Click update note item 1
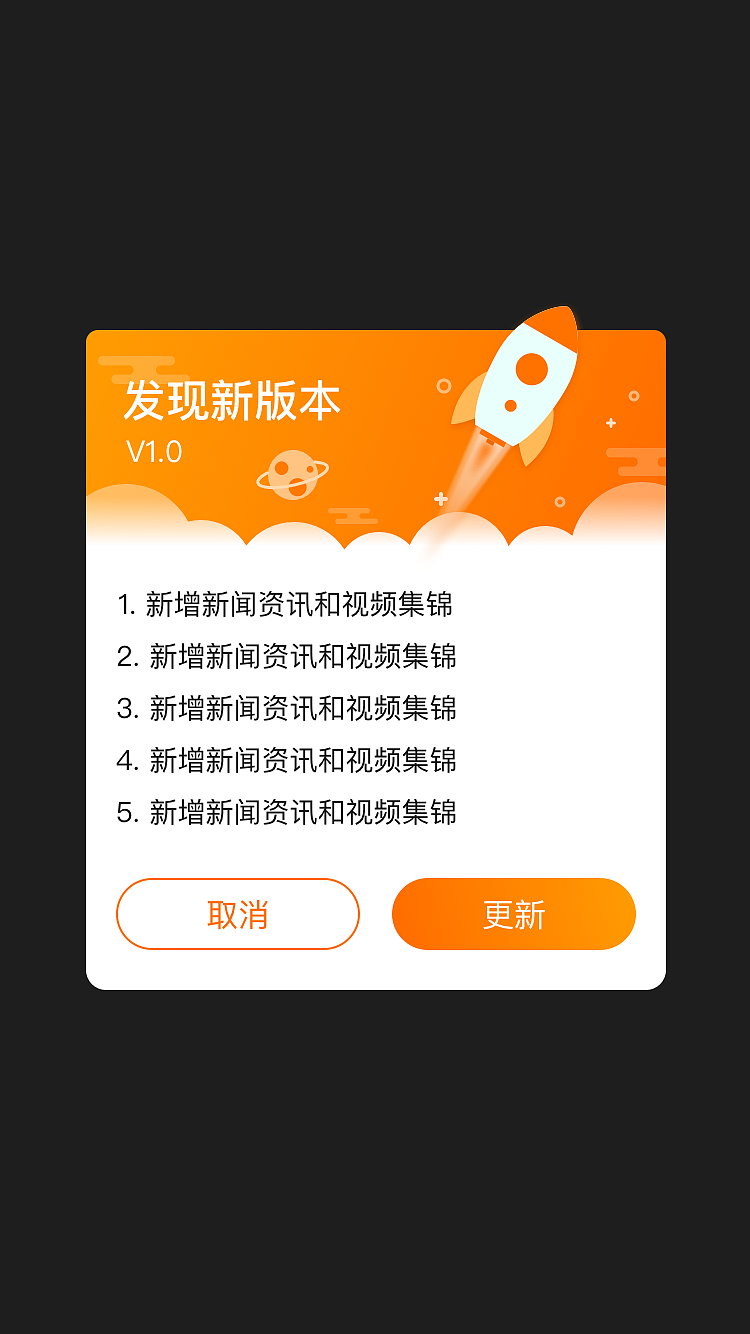Image resolution: width=750 pixels, height=1334 pixels. pos(285,606)
